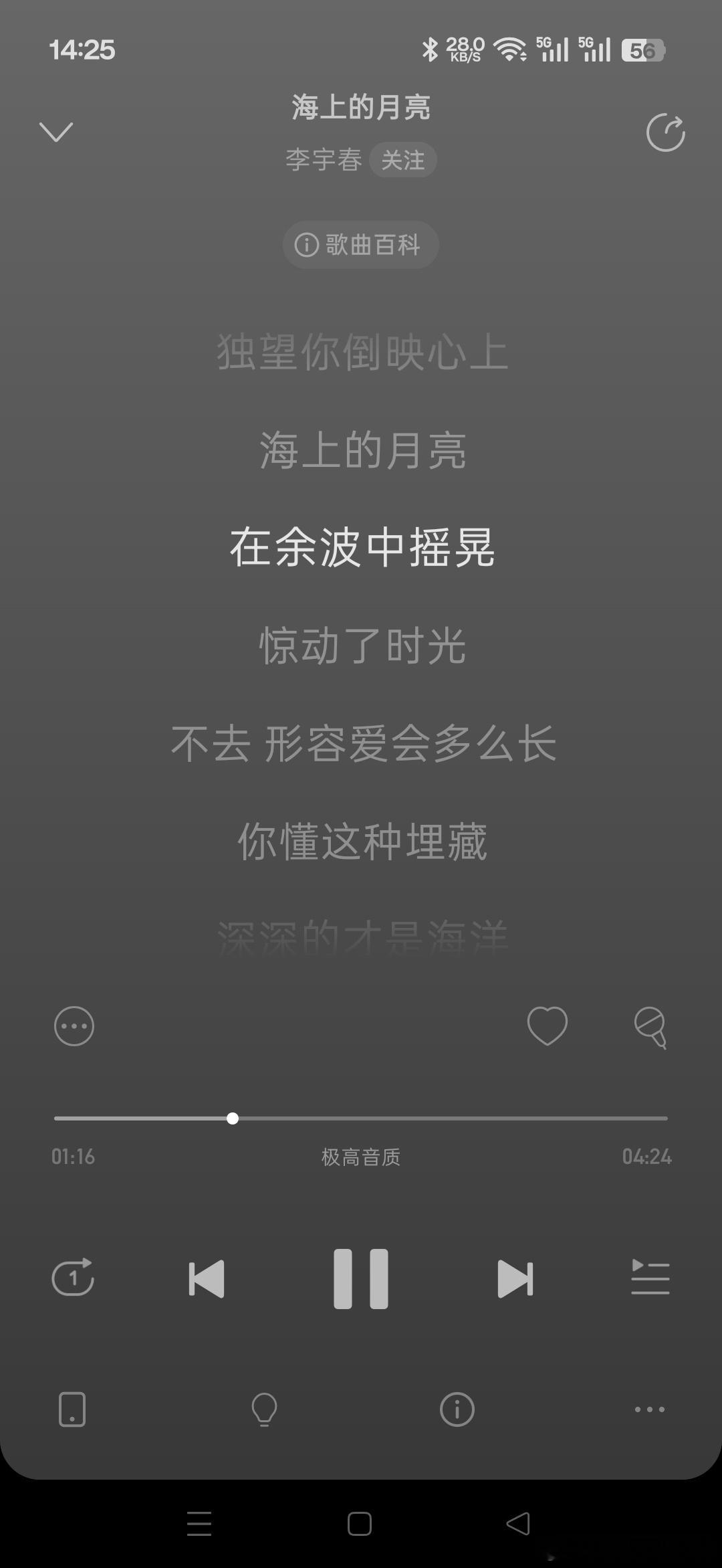
Task: Tap the light bulb icon
Action: 264,1409
